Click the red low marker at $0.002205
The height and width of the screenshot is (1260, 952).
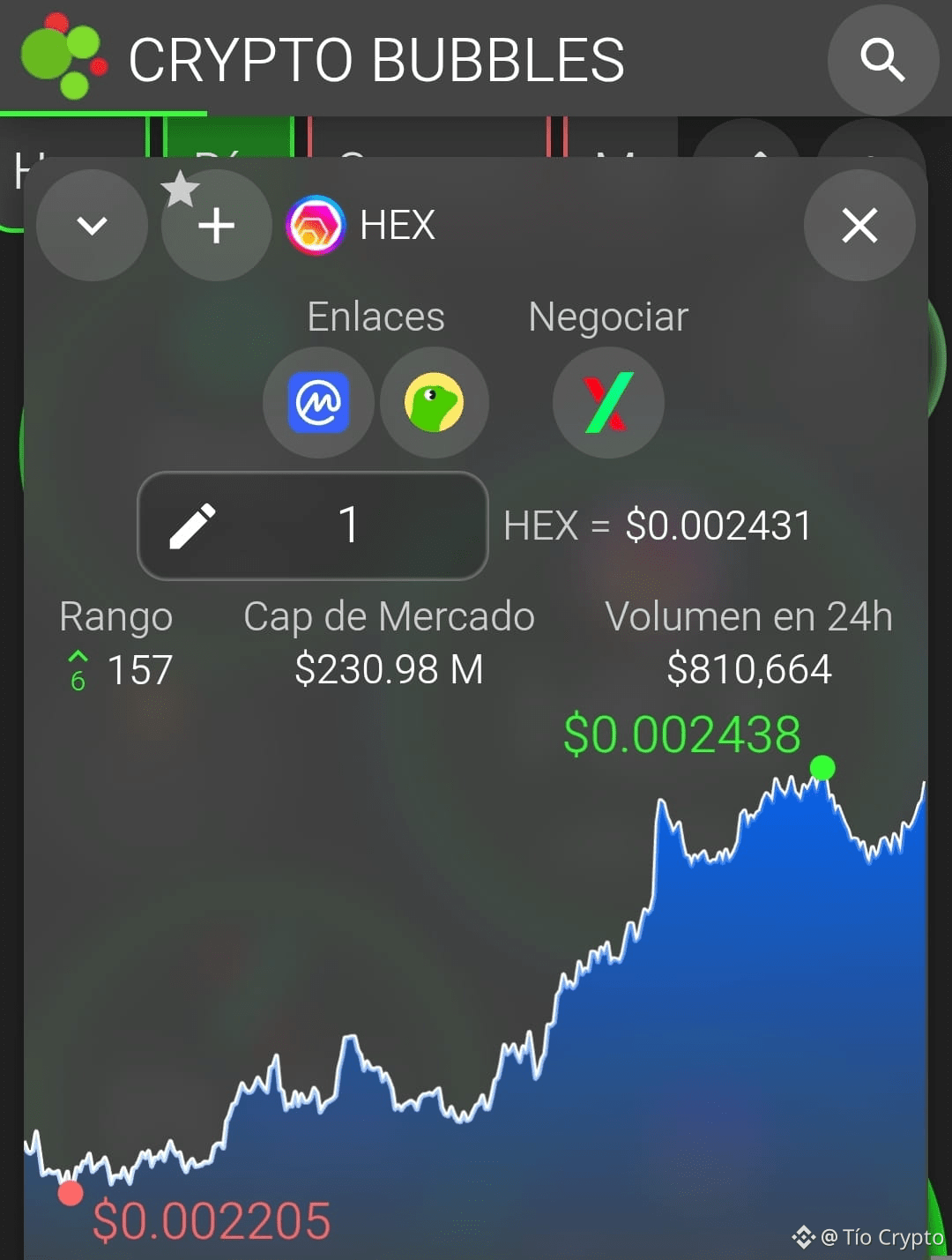[71, 1192]
